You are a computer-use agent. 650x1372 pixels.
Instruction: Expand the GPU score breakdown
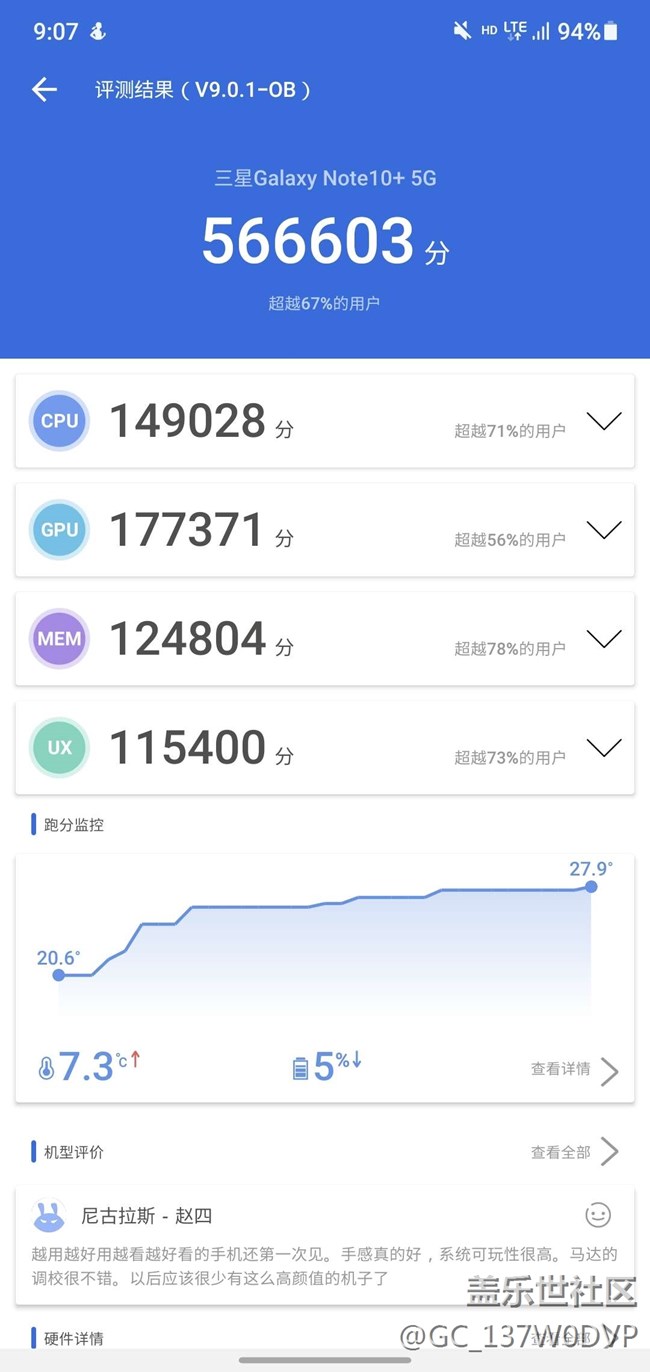coord(604,530)
